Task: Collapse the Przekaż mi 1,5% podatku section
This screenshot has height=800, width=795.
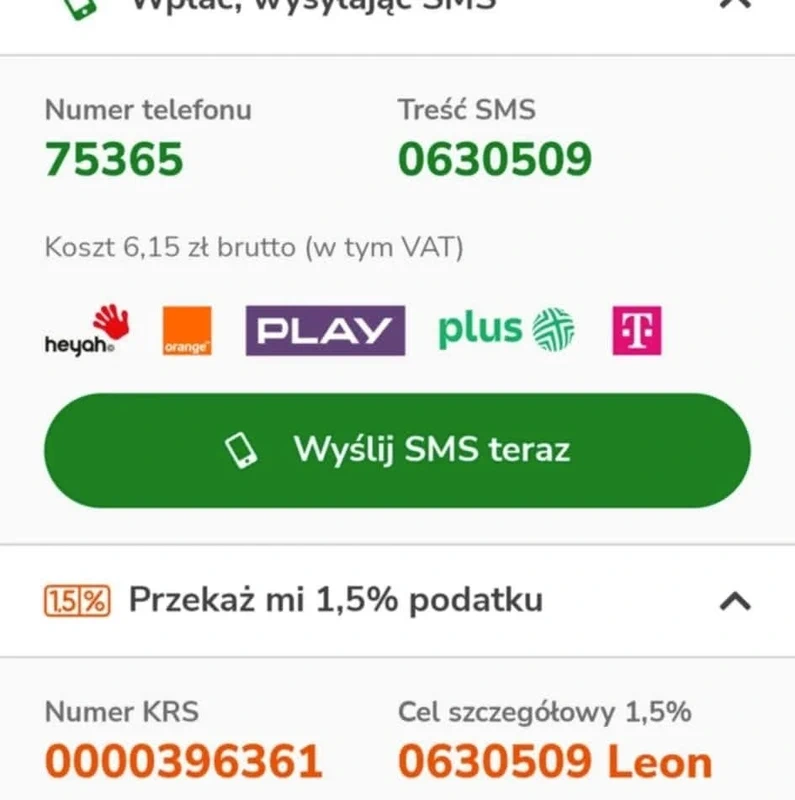Action: point(735,601)
